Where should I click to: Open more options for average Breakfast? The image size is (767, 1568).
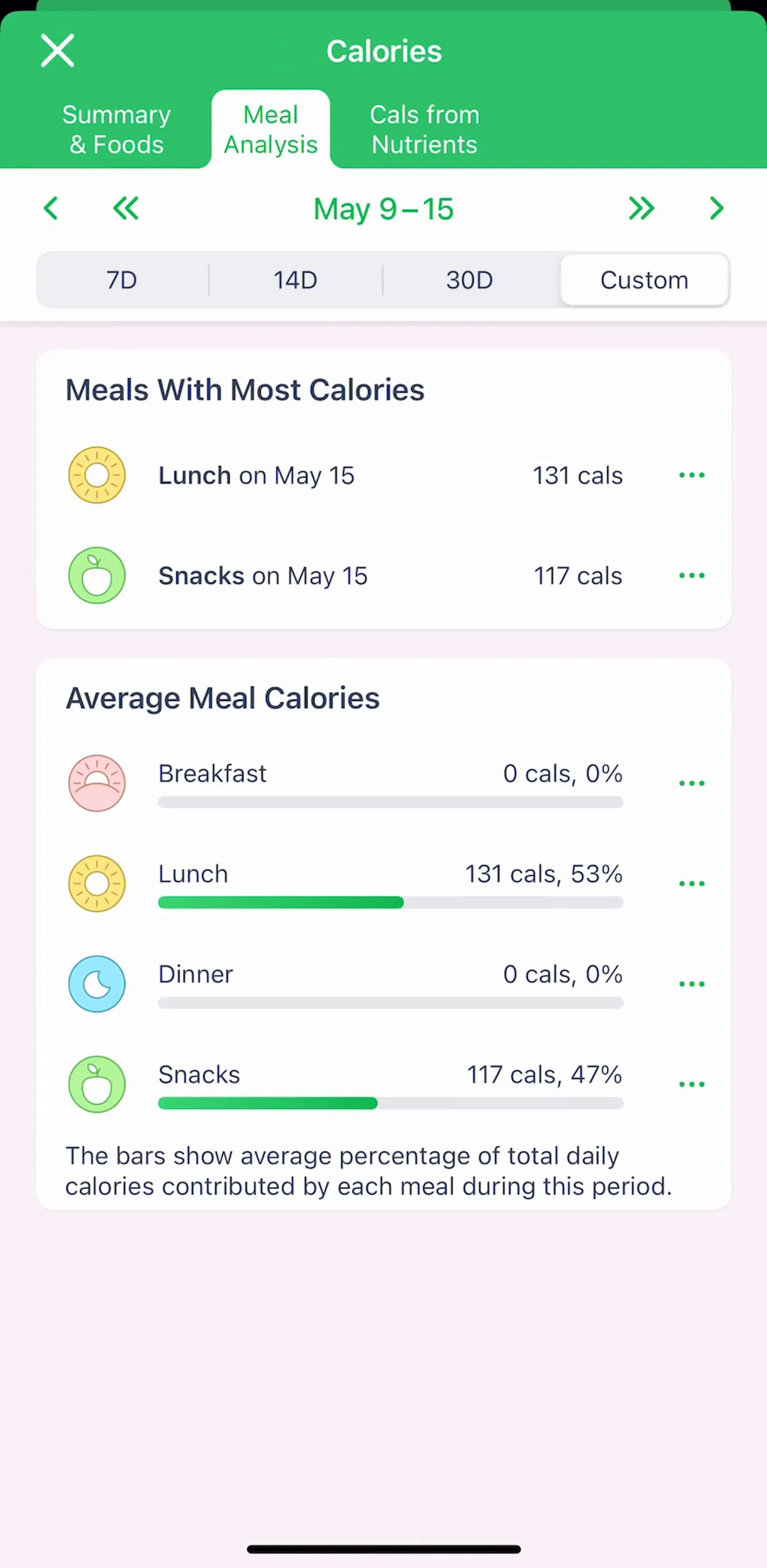click(x=692, y=783)
